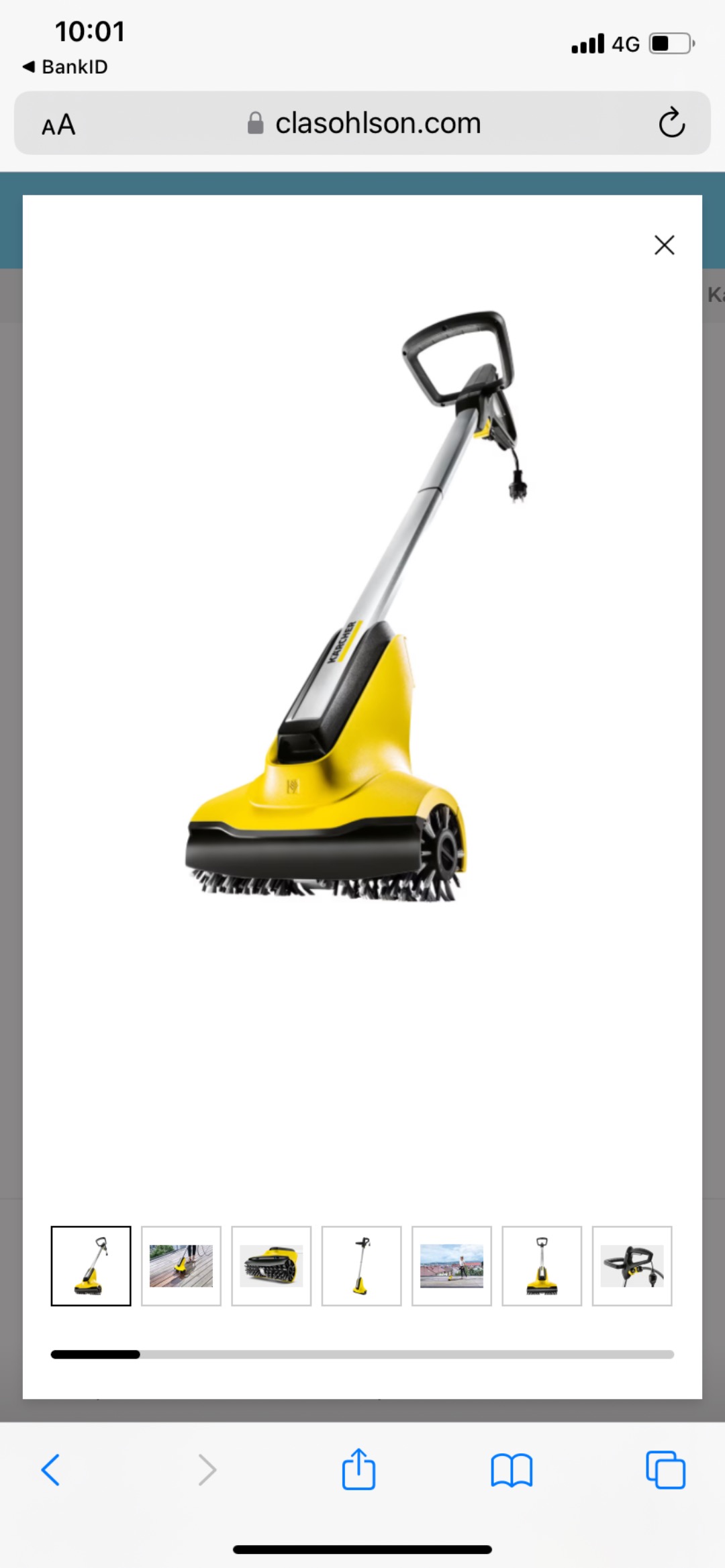Select the rooftop terrace photo thumbnail
Viewport: 725px width, 1568px height.
(451, 1265)
